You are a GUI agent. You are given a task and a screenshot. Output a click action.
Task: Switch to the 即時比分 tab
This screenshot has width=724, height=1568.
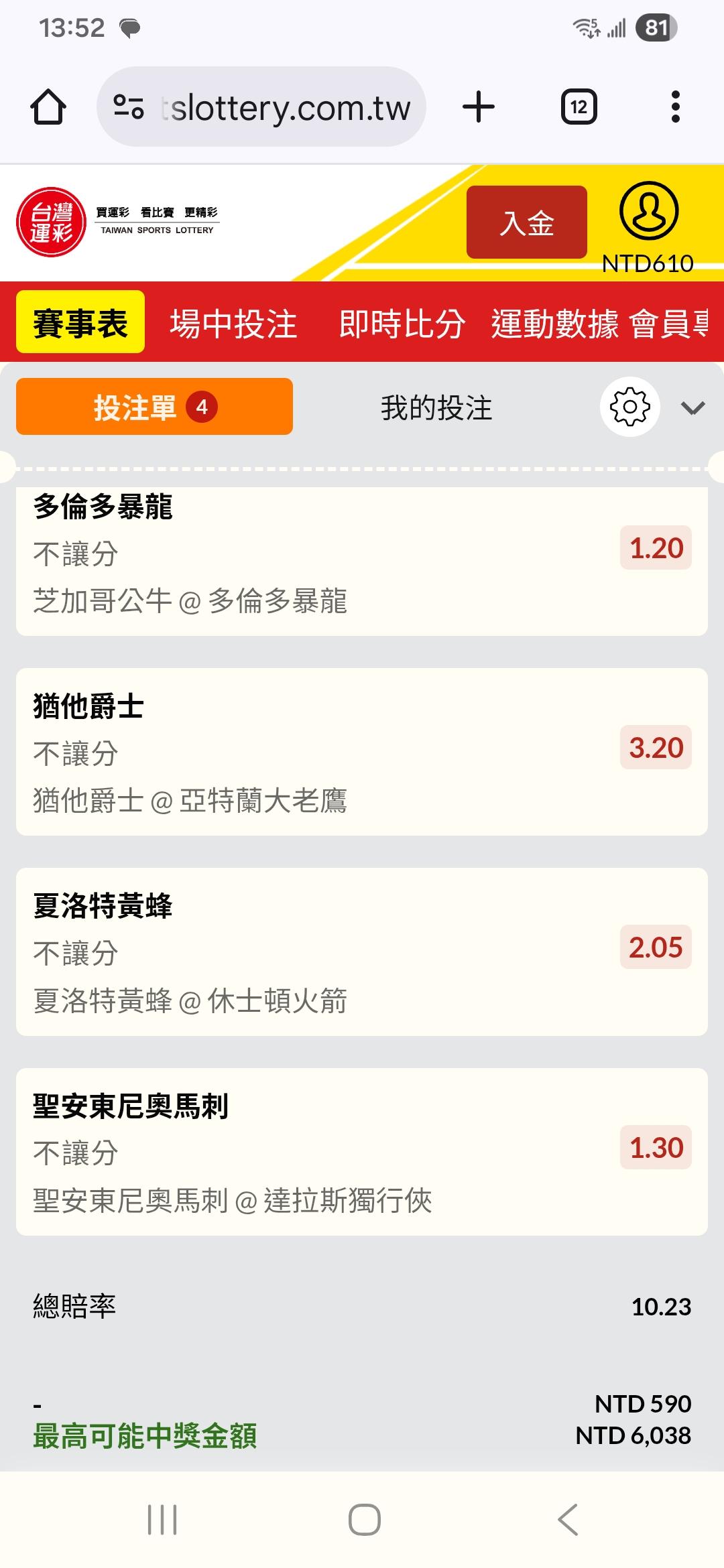click(x=402, y=324)
